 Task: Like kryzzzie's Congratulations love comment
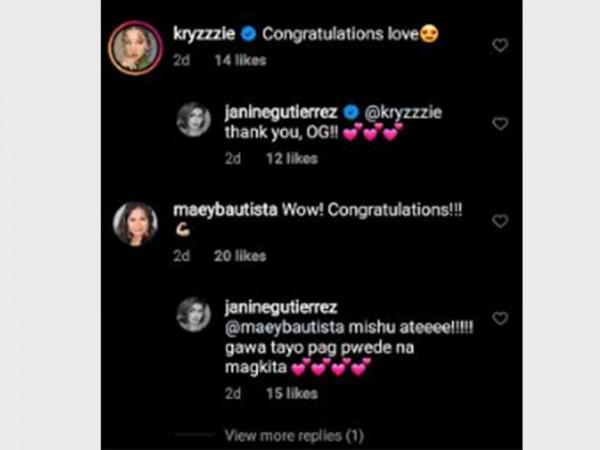tap(500, 45)
